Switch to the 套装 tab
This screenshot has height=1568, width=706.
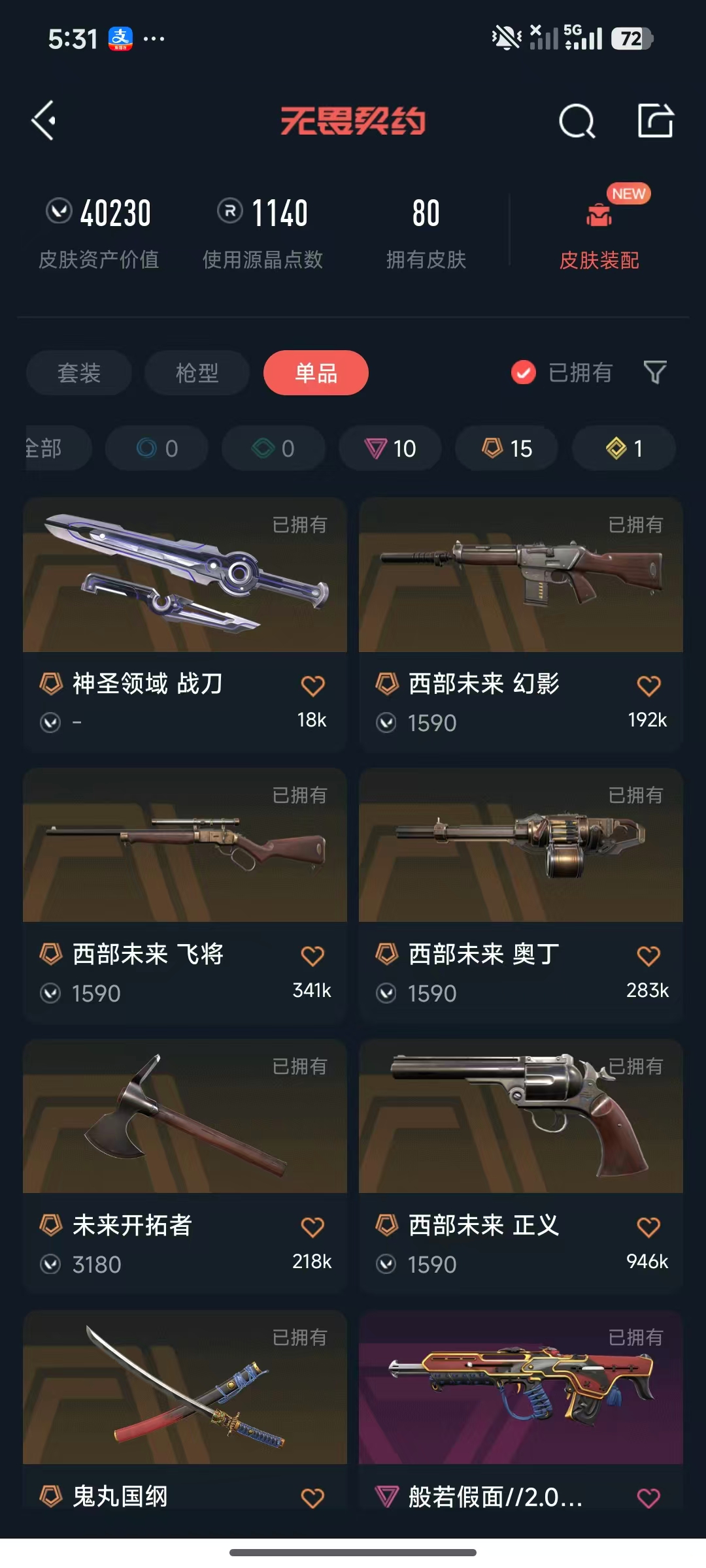[x=79, y=373]
